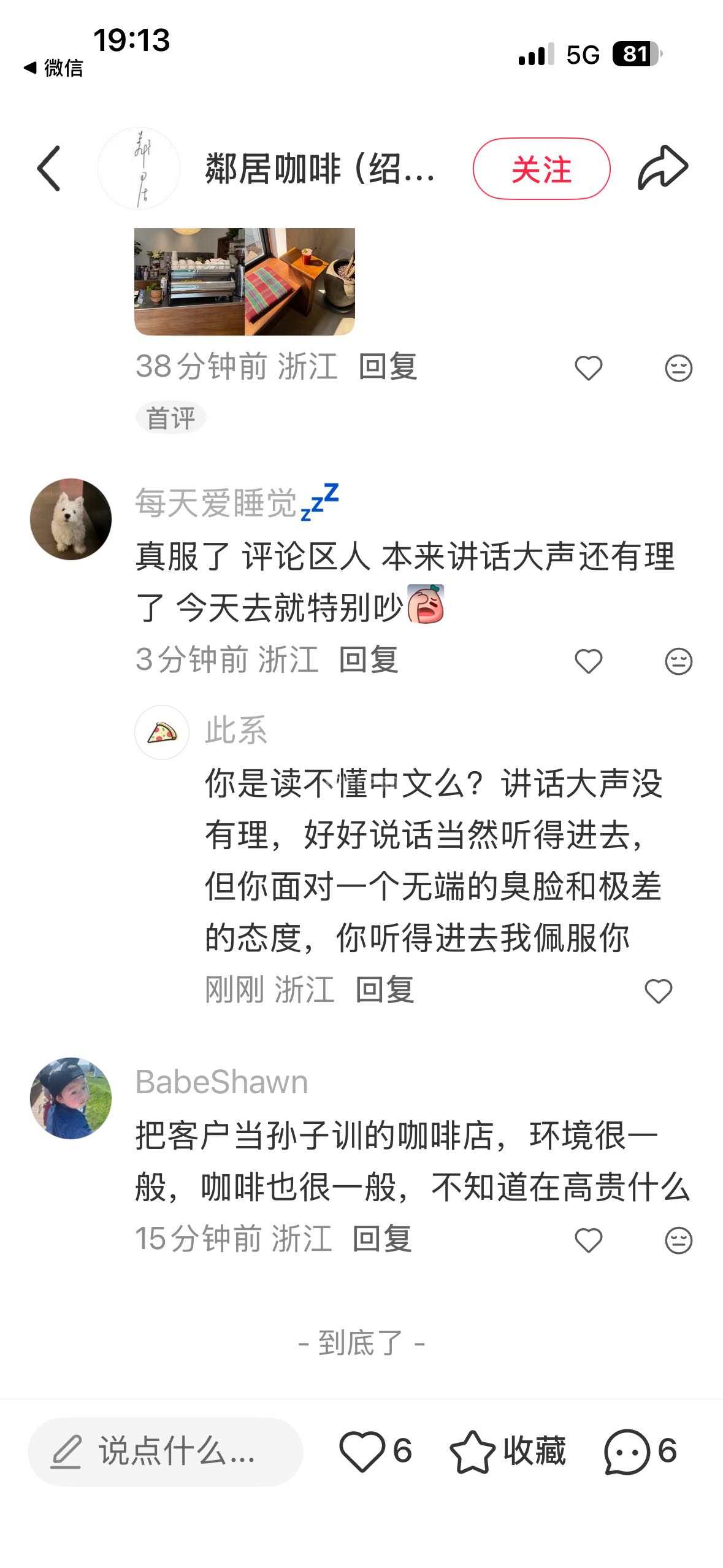View BabeShawn's profile avatar
This screenshot has width=723, height=1568.
71,1098
